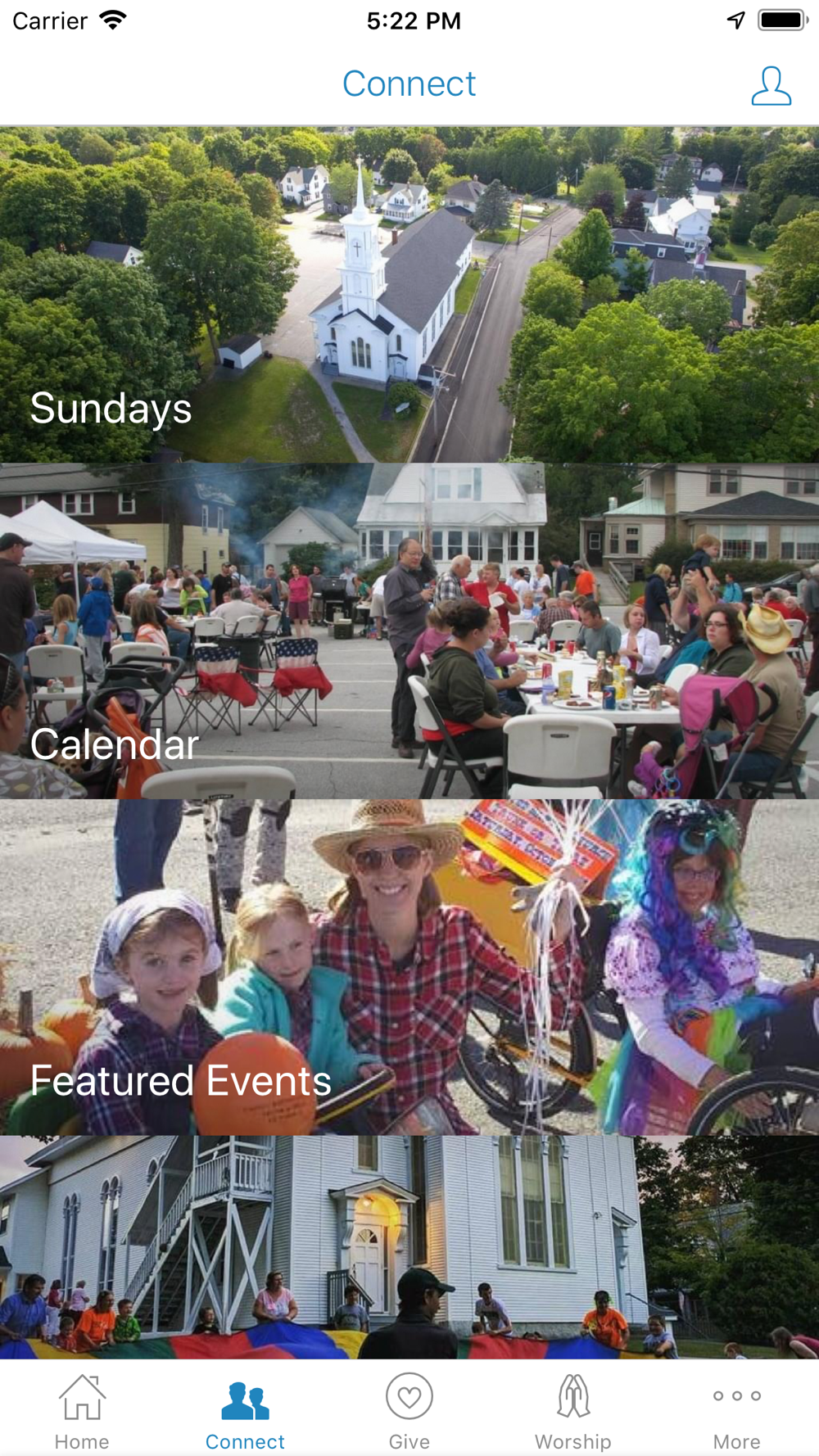
Task: Go to the Home tab
Action: [x=82, y=1412]
